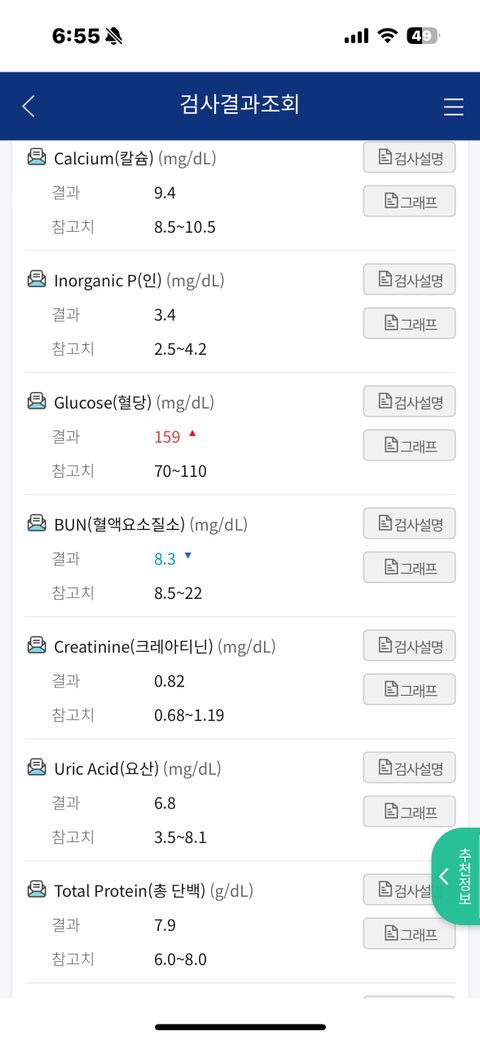Expand the 추천정보 side tab
The width and height of the screenshot is (480, 1040).
tap(456, 877)
